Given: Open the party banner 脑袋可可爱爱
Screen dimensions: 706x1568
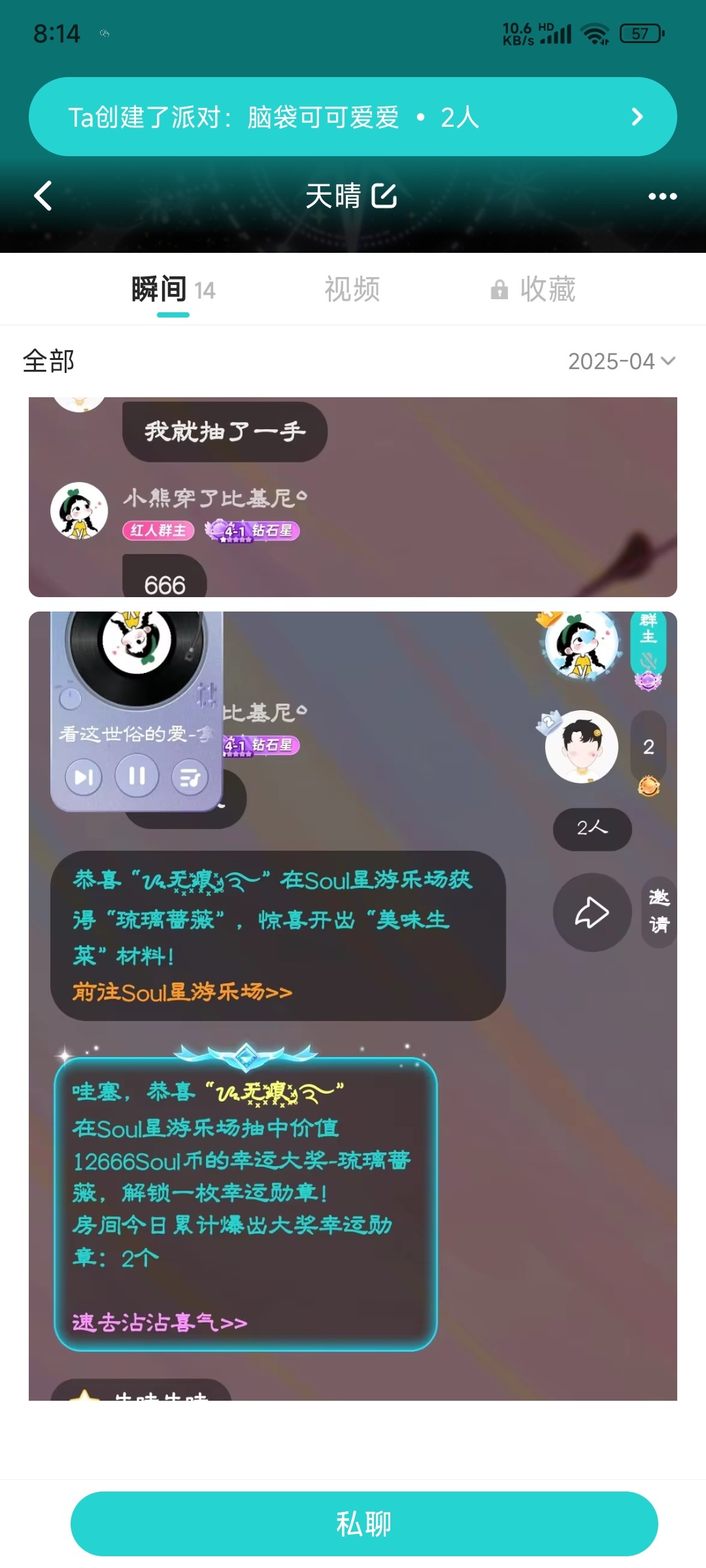Looking at the screenshot, I should pos(353,117).
